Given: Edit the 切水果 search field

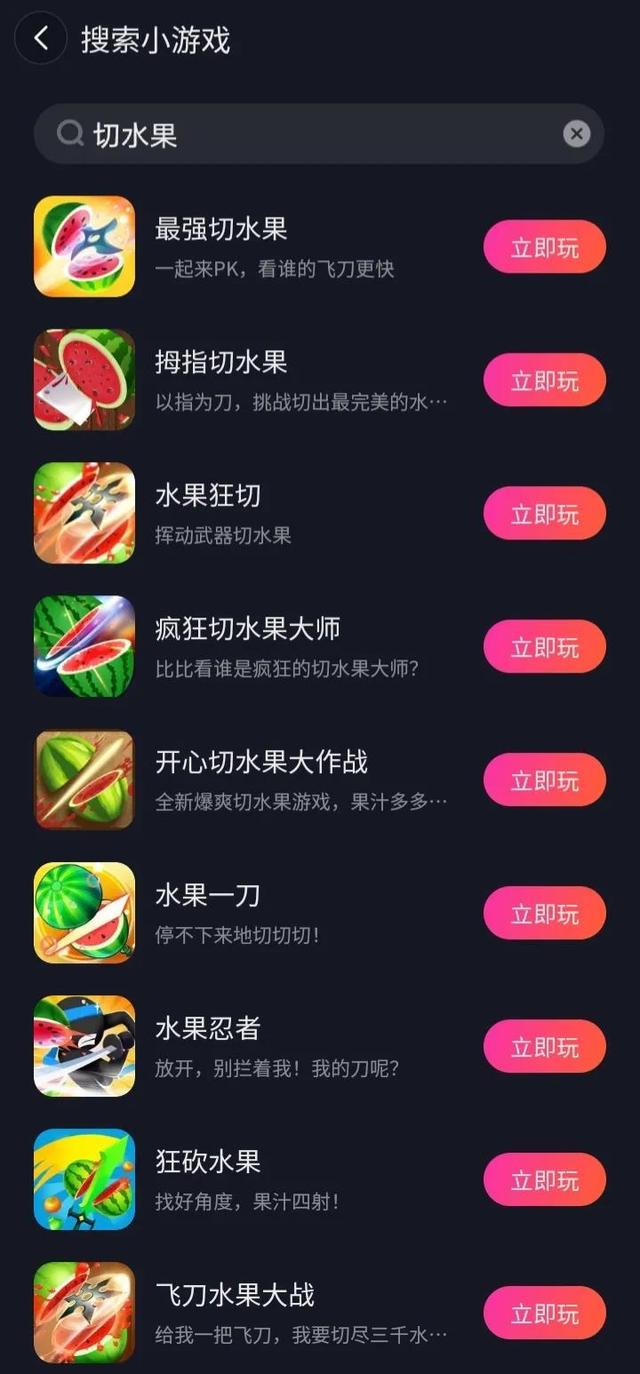Looking at the screenshot, I should 300,134.
